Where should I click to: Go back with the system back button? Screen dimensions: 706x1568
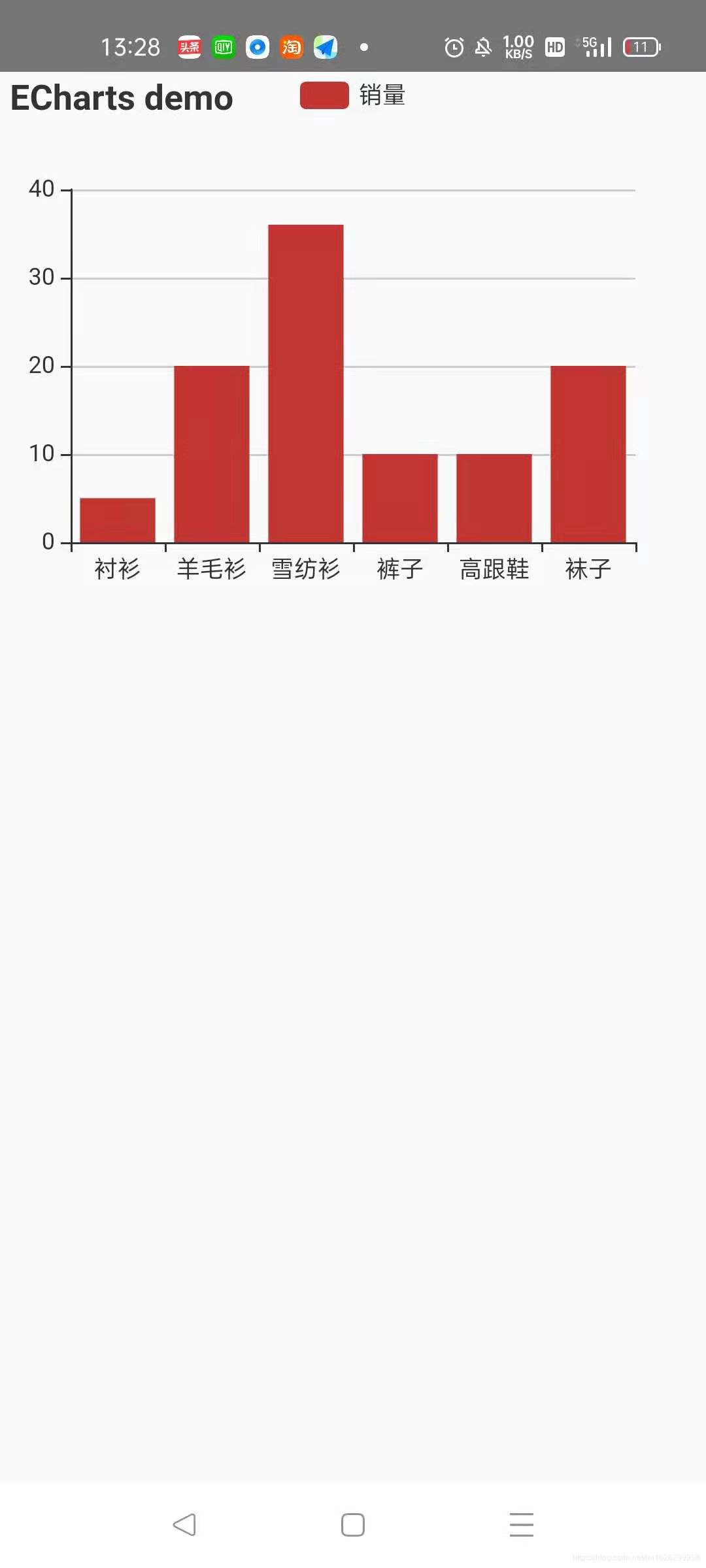point(184,1525)
